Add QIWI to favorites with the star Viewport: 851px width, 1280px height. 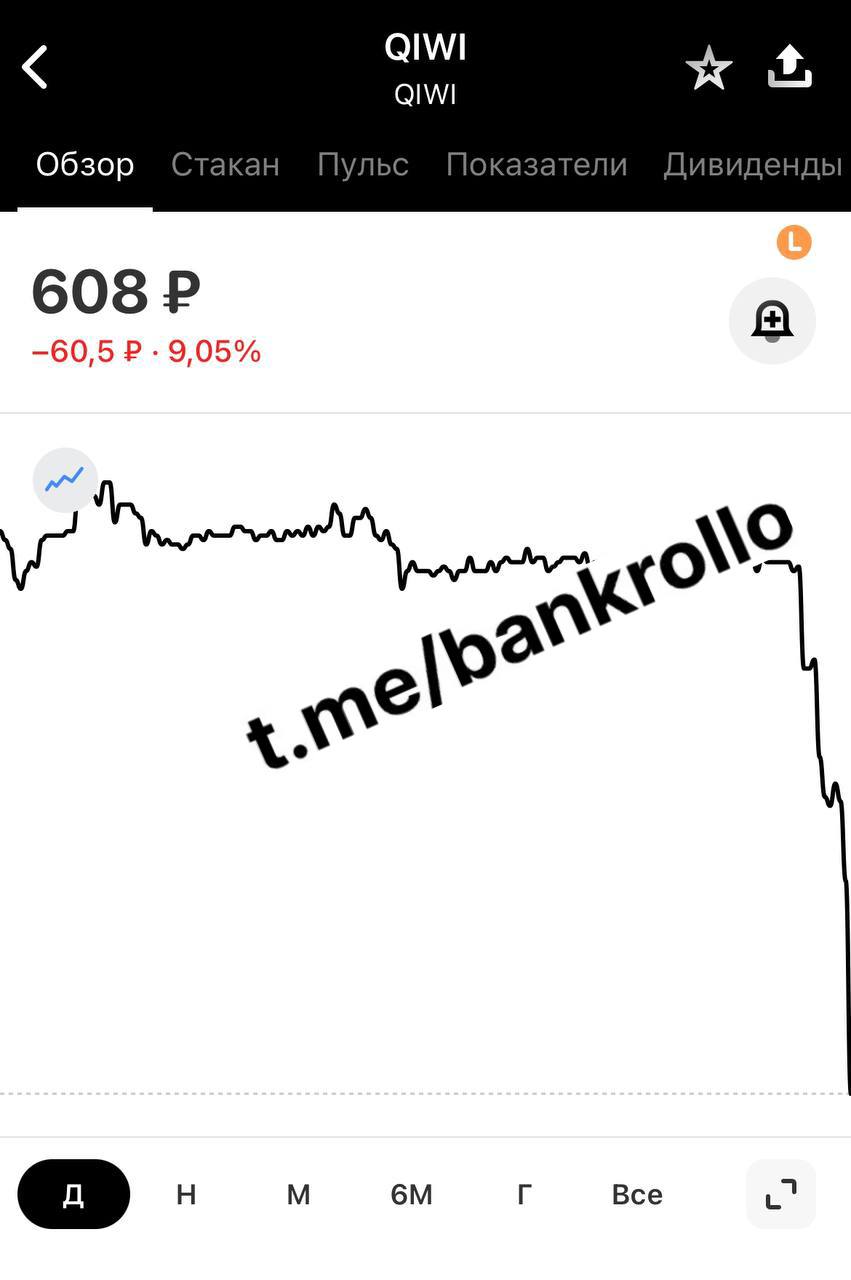click(x=708, y=70)
